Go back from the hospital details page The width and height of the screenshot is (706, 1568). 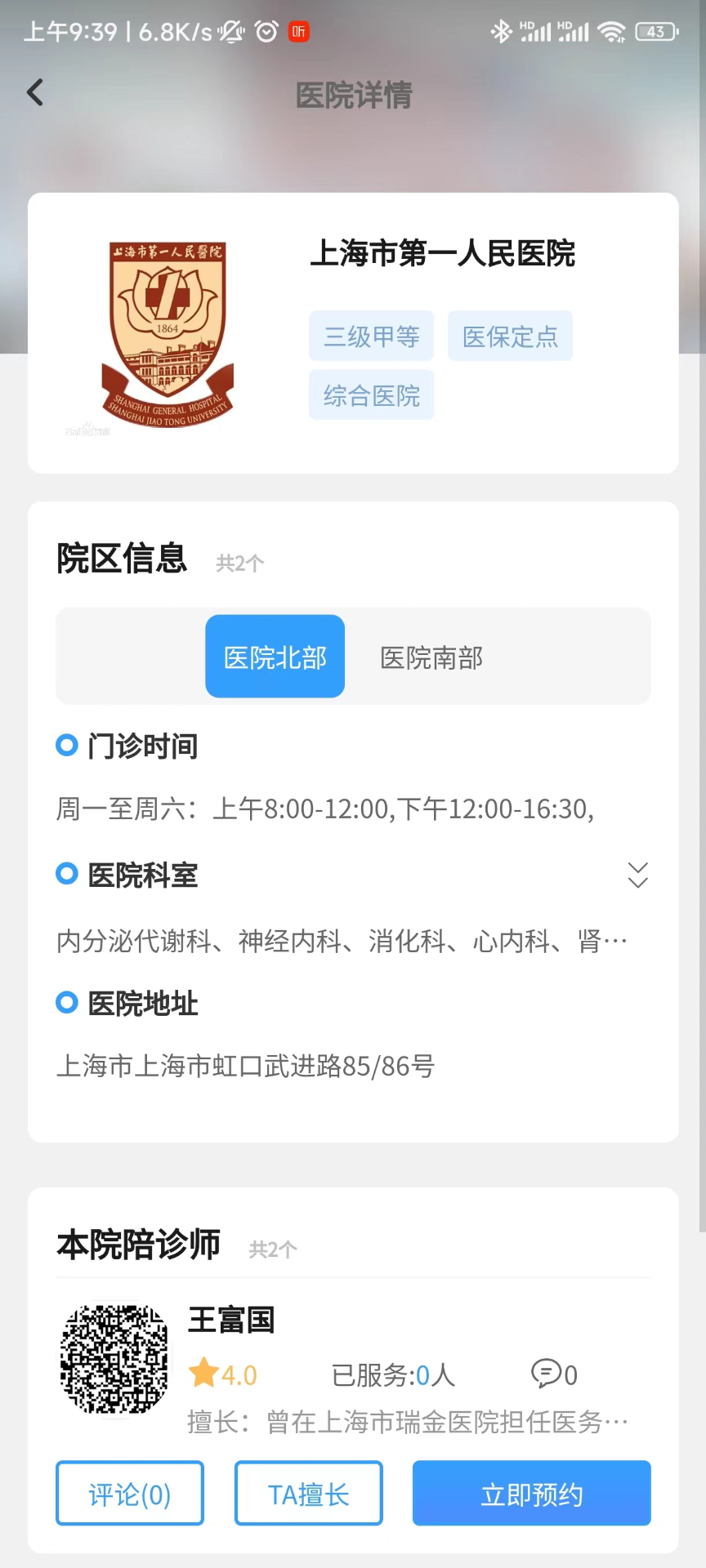click(x=35, y=93)
